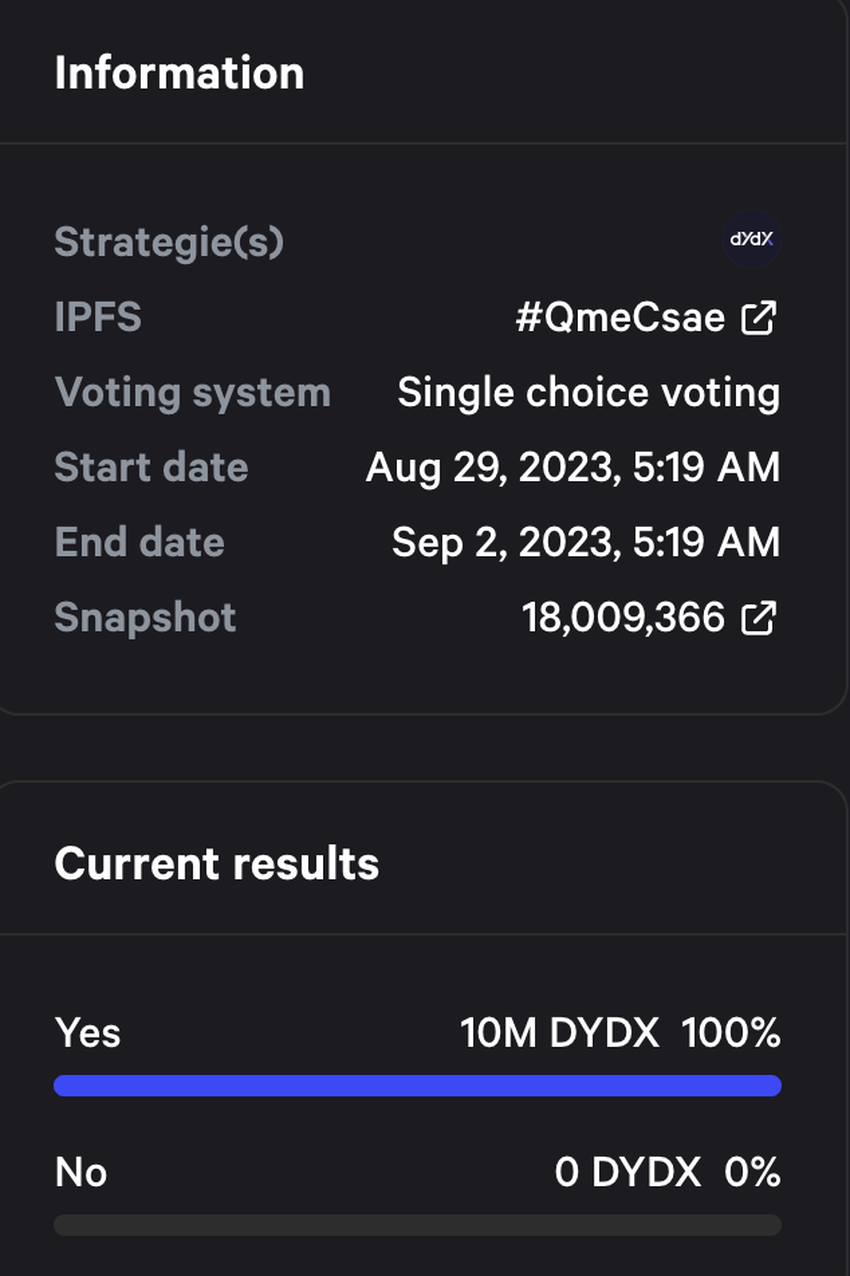Click the external link arrow beside 18,009,366
This screenshot has height=1276, width=850.
click(759, 617)
